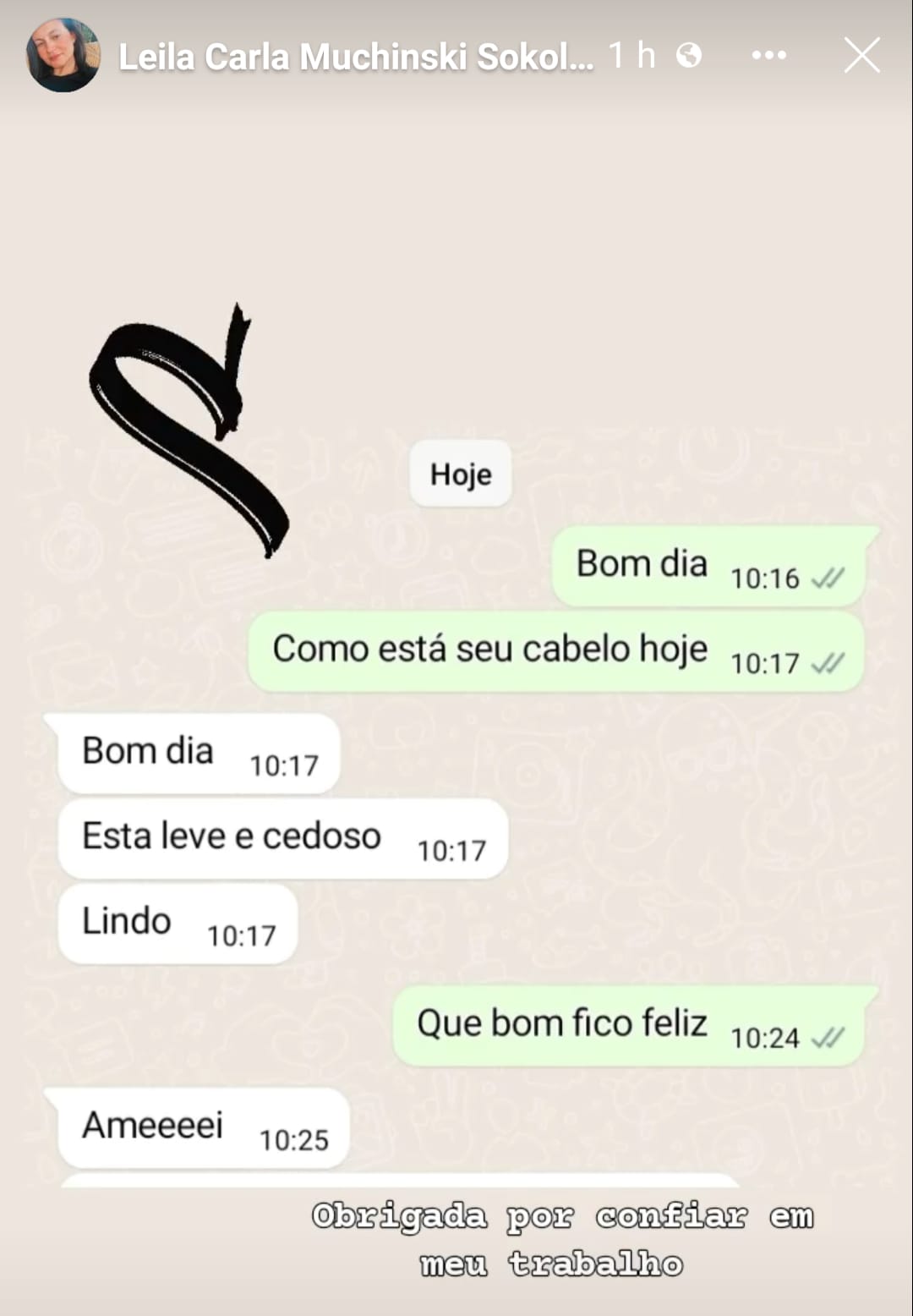Open the story's three-dot options menu
Image resolution: width=913 pixels, height=1316 pixels.
(768, 56)
